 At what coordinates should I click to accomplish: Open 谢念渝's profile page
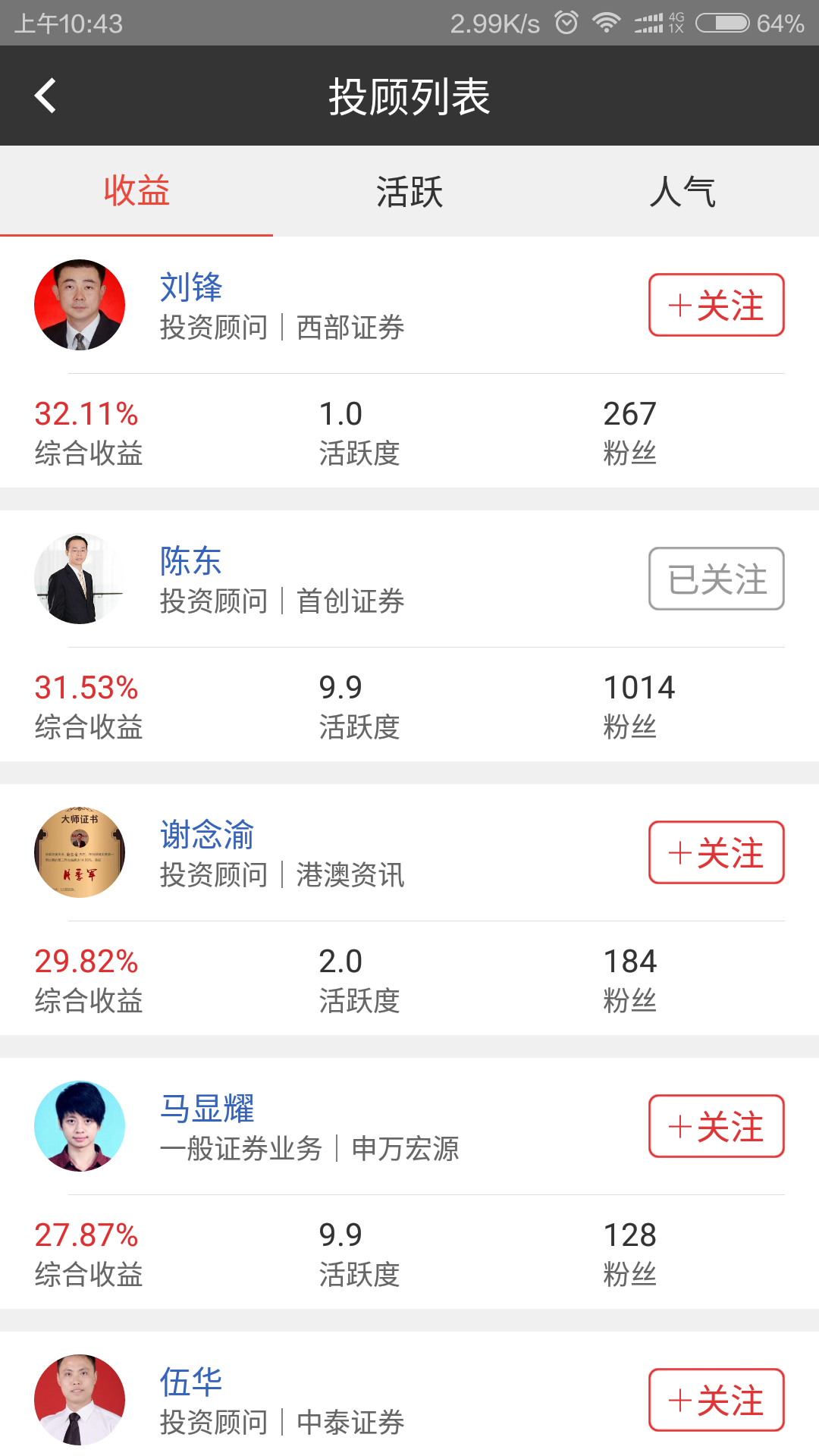click(x=208, y=833)
